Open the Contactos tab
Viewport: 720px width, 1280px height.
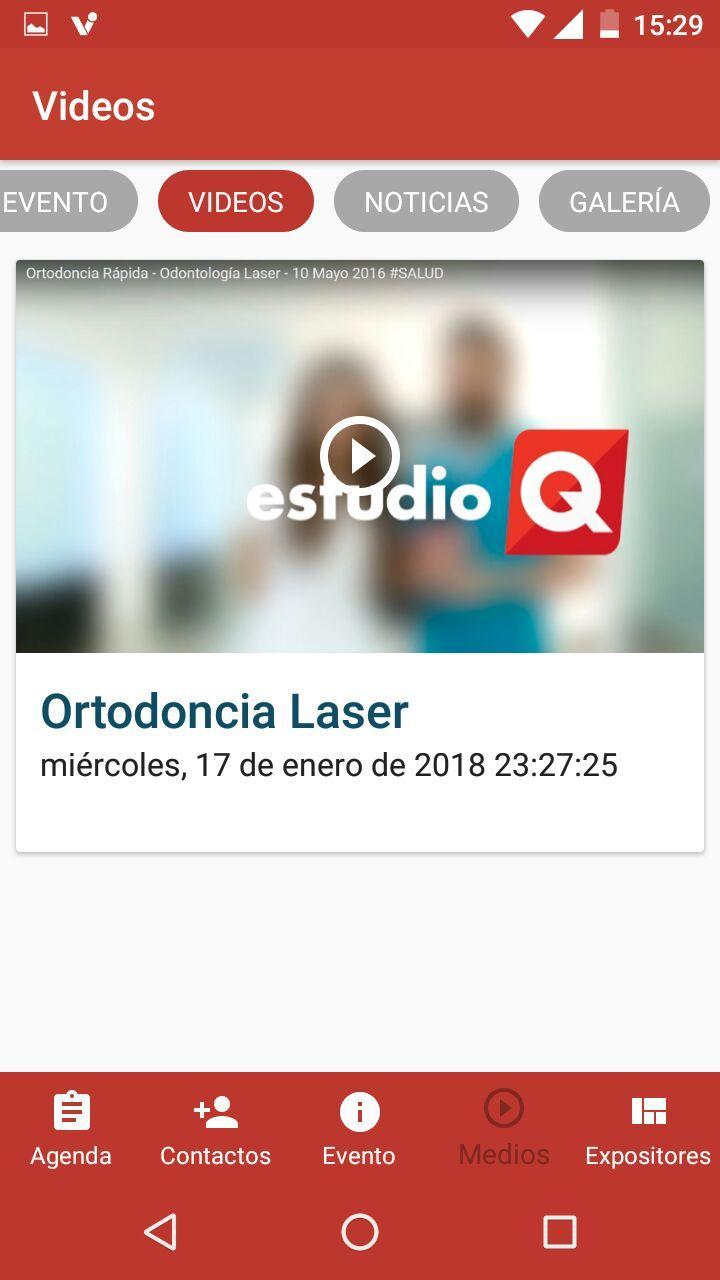[215, 1130]
